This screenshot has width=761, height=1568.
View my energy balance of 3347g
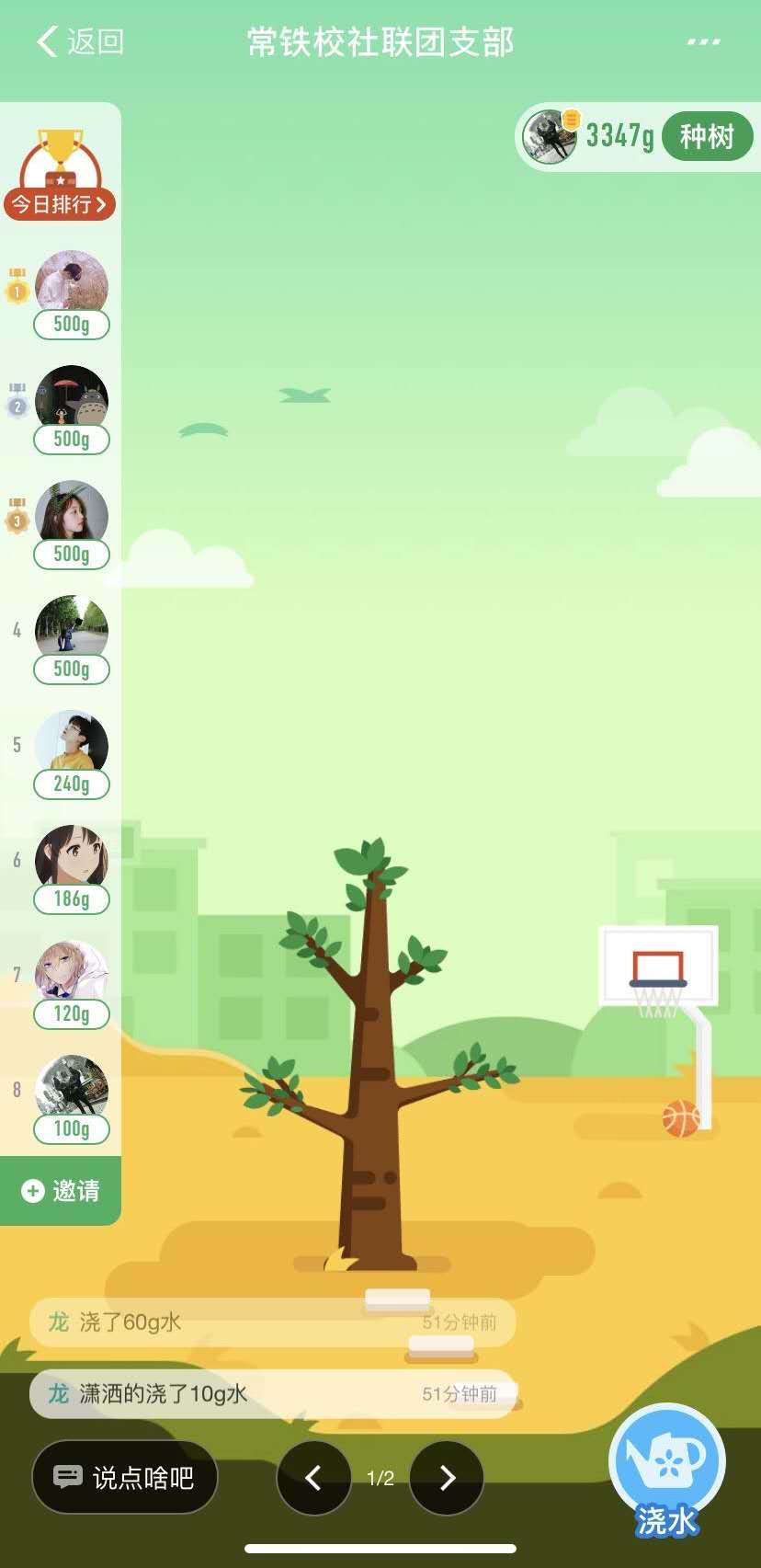coord(619,137)
